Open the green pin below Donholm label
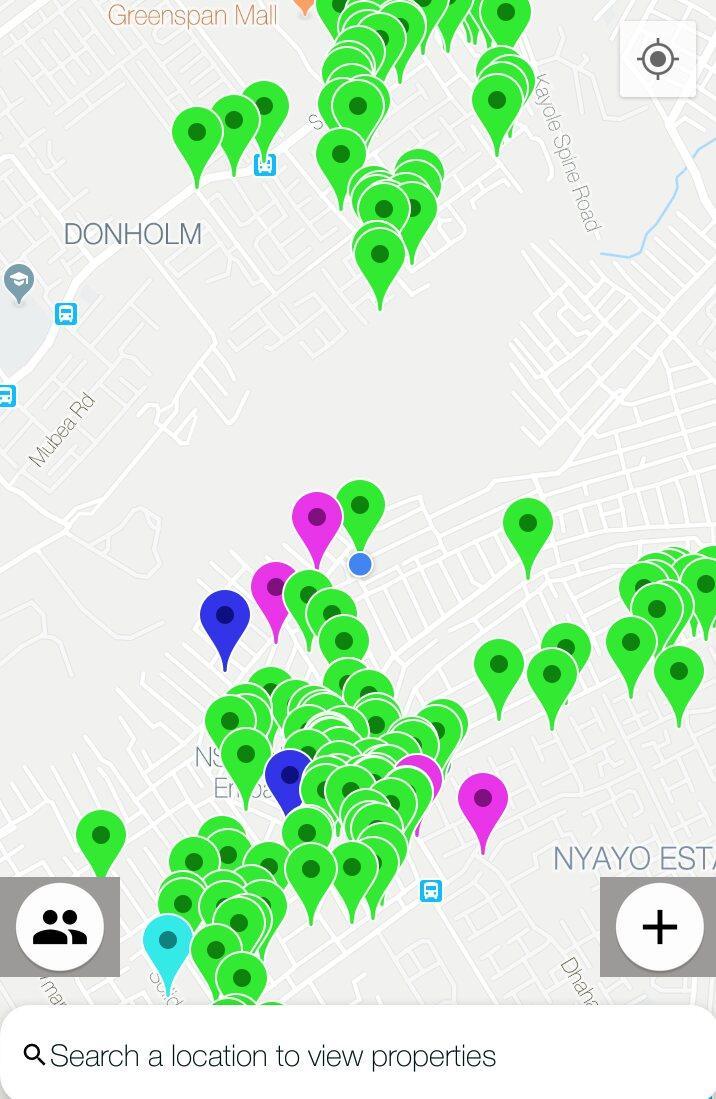 379,256
